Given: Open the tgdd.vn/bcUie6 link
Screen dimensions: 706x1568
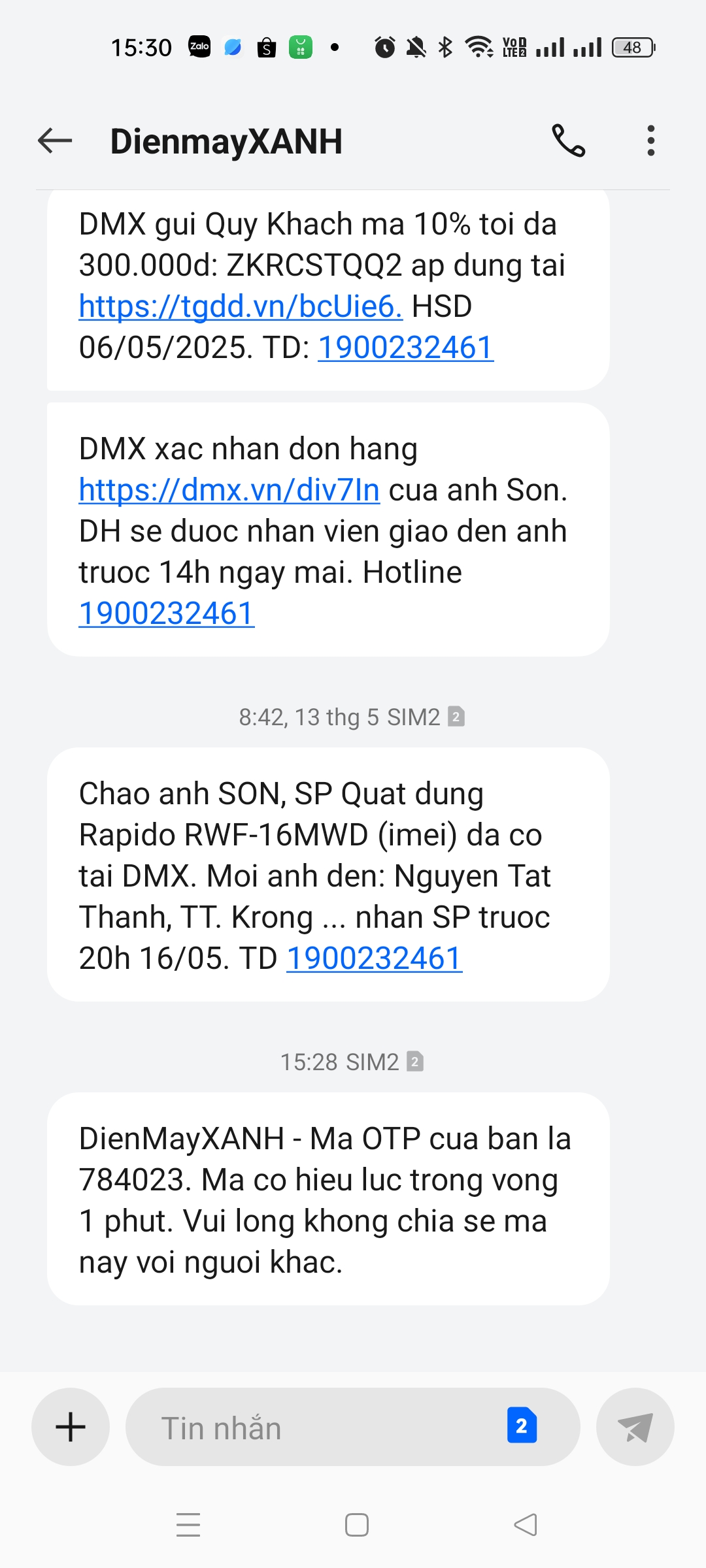Looking at the screenshot, I should point(241,306).
